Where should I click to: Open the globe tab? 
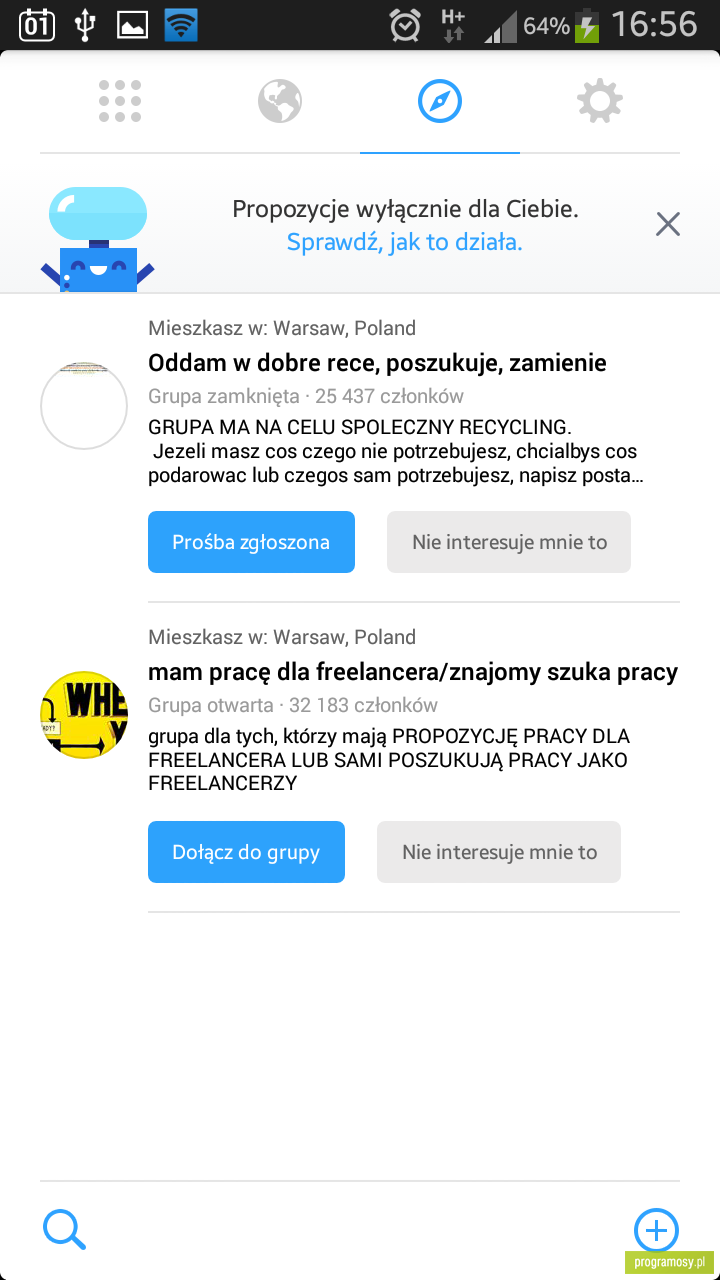click(x=280, y=101)
